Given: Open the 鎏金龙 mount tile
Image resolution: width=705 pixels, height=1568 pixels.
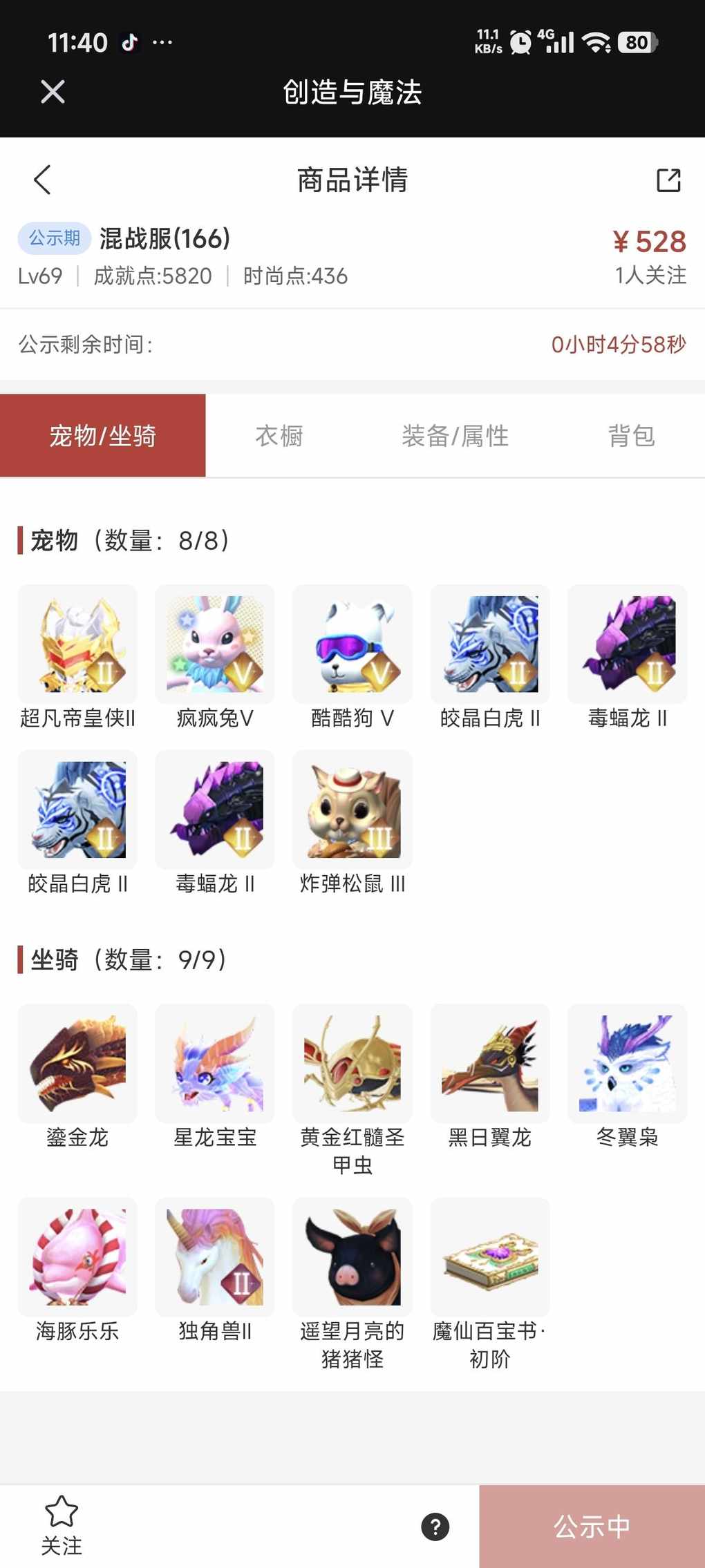Looking at the screenshot, I should 77,1064.
